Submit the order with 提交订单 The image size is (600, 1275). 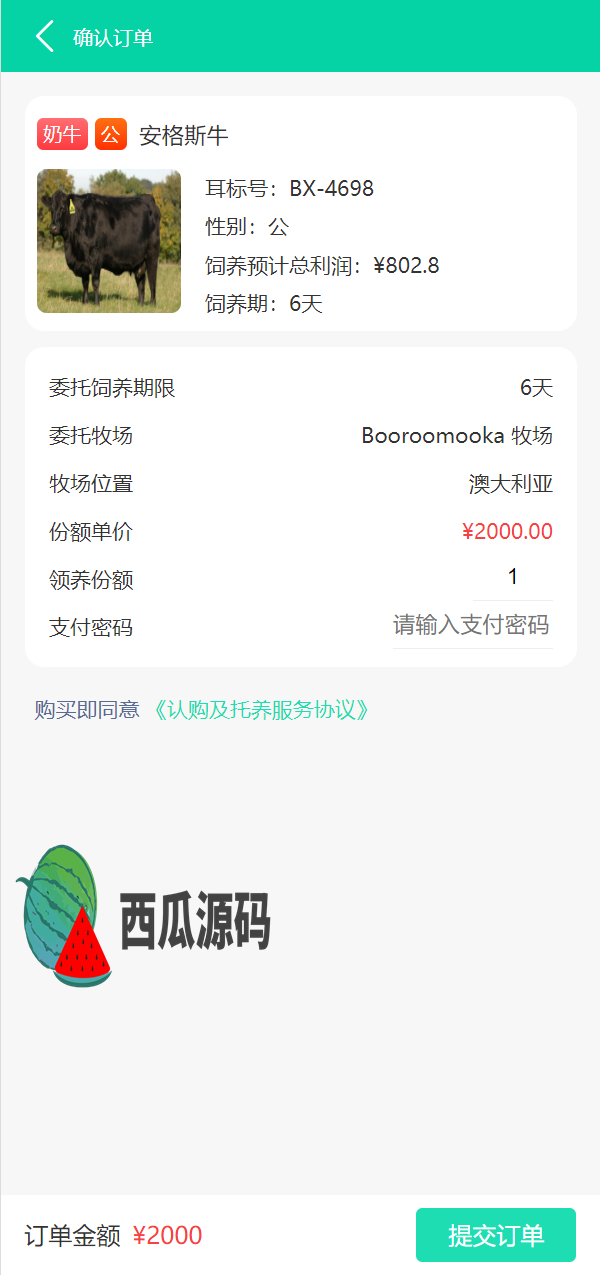(496, 1235)
